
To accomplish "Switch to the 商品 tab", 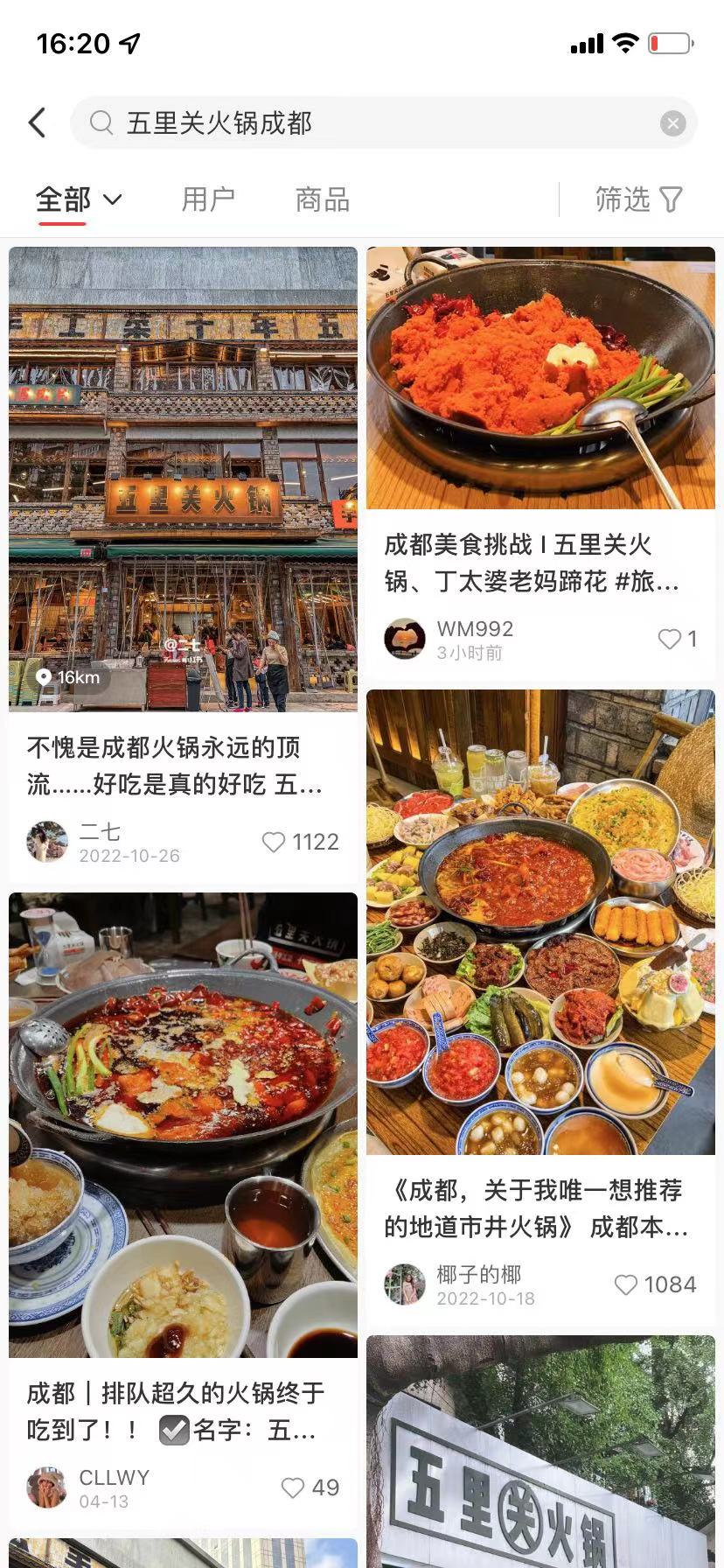I will pos(322,199).
